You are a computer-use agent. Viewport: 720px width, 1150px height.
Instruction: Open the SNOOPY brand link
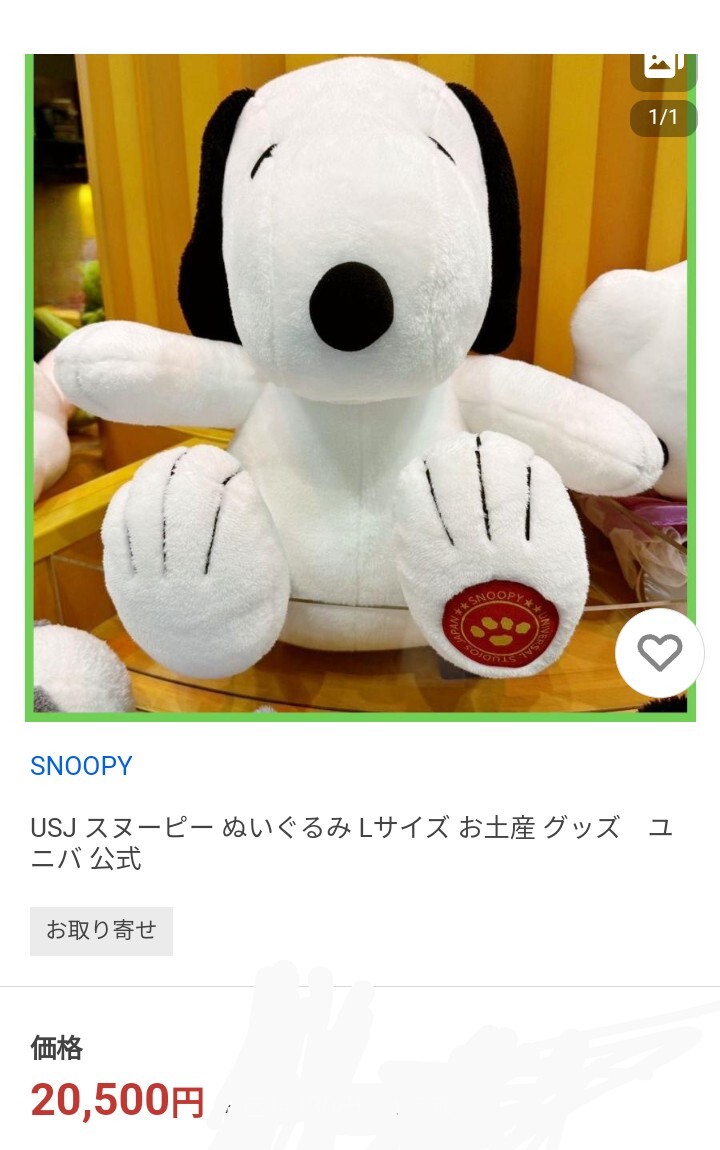[81, 766]
